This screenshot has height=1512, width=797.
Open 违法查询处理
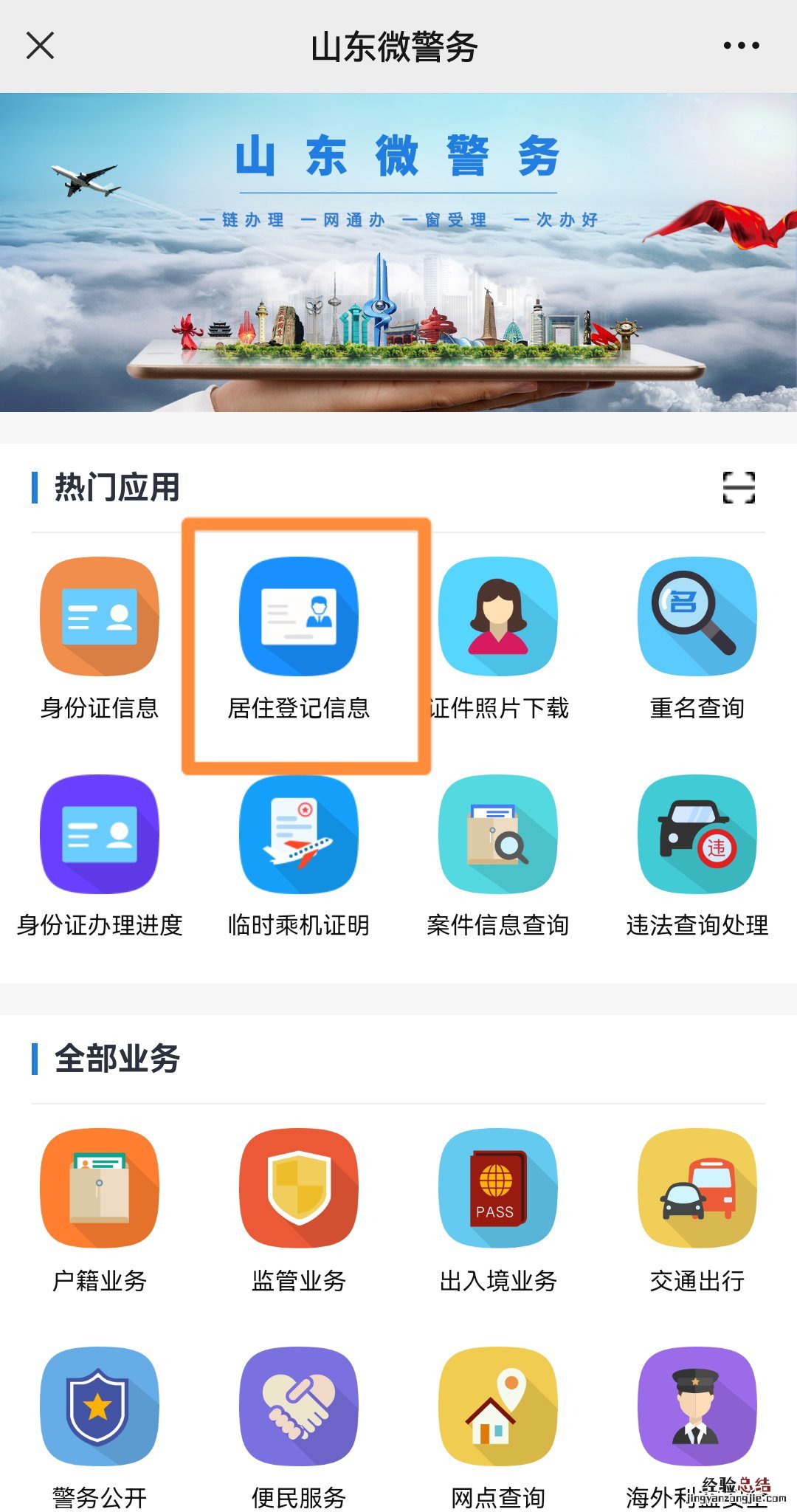[697, 834]
